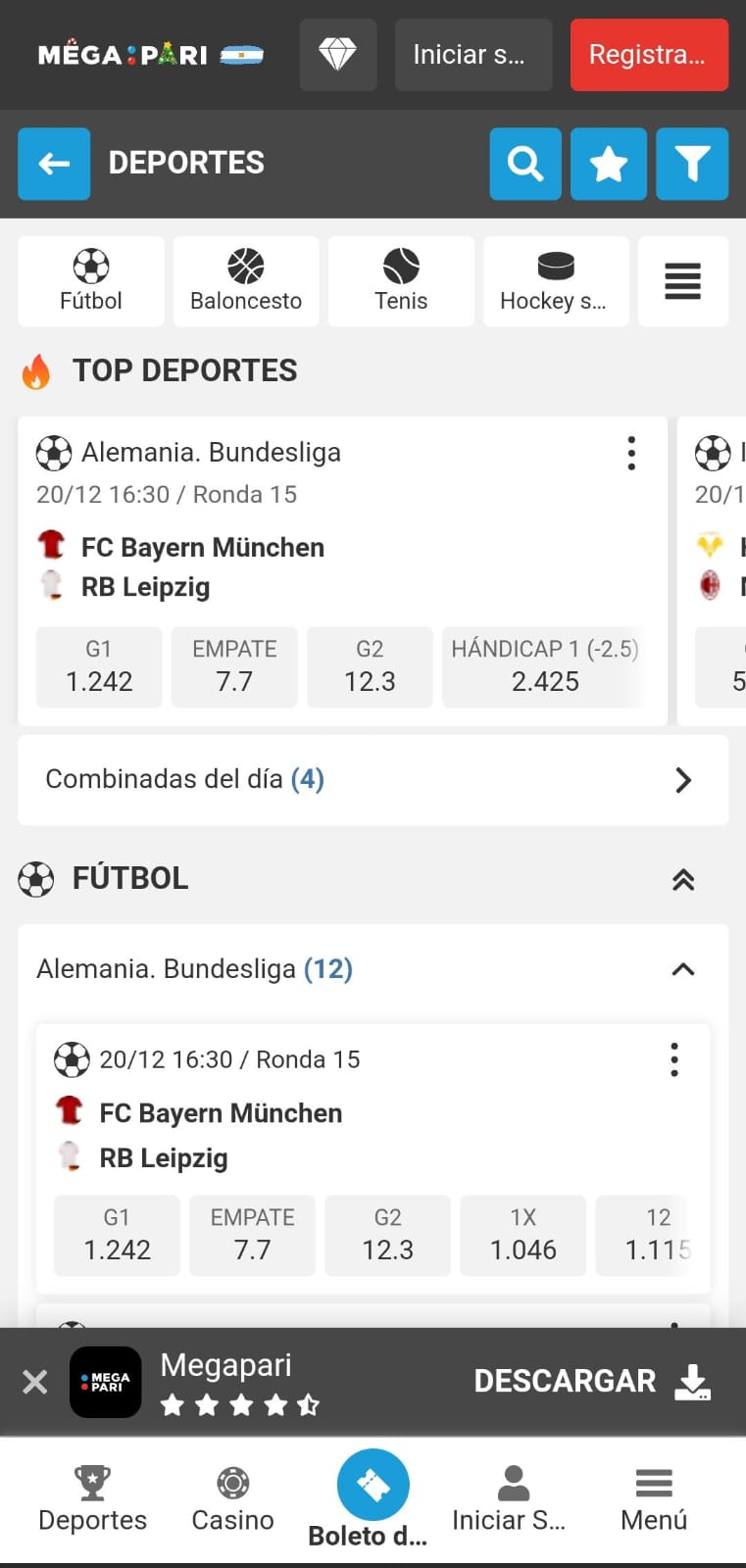Screen dimensions: 746x1568
Task: Select the Tenis sport chip
Action: coord(401,281)
